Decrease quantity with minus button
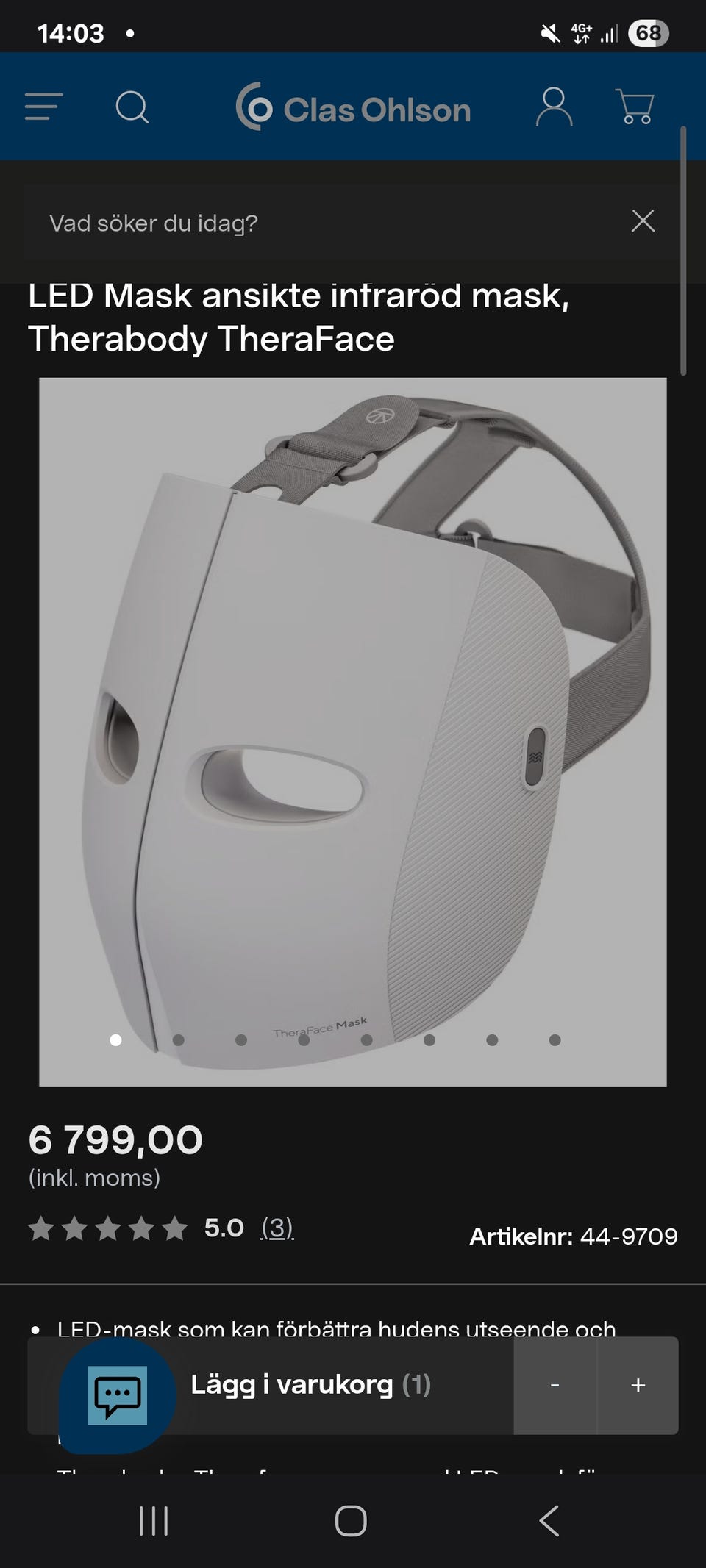Viewport: 706px width, 1568px height. tap(555, 1386)
